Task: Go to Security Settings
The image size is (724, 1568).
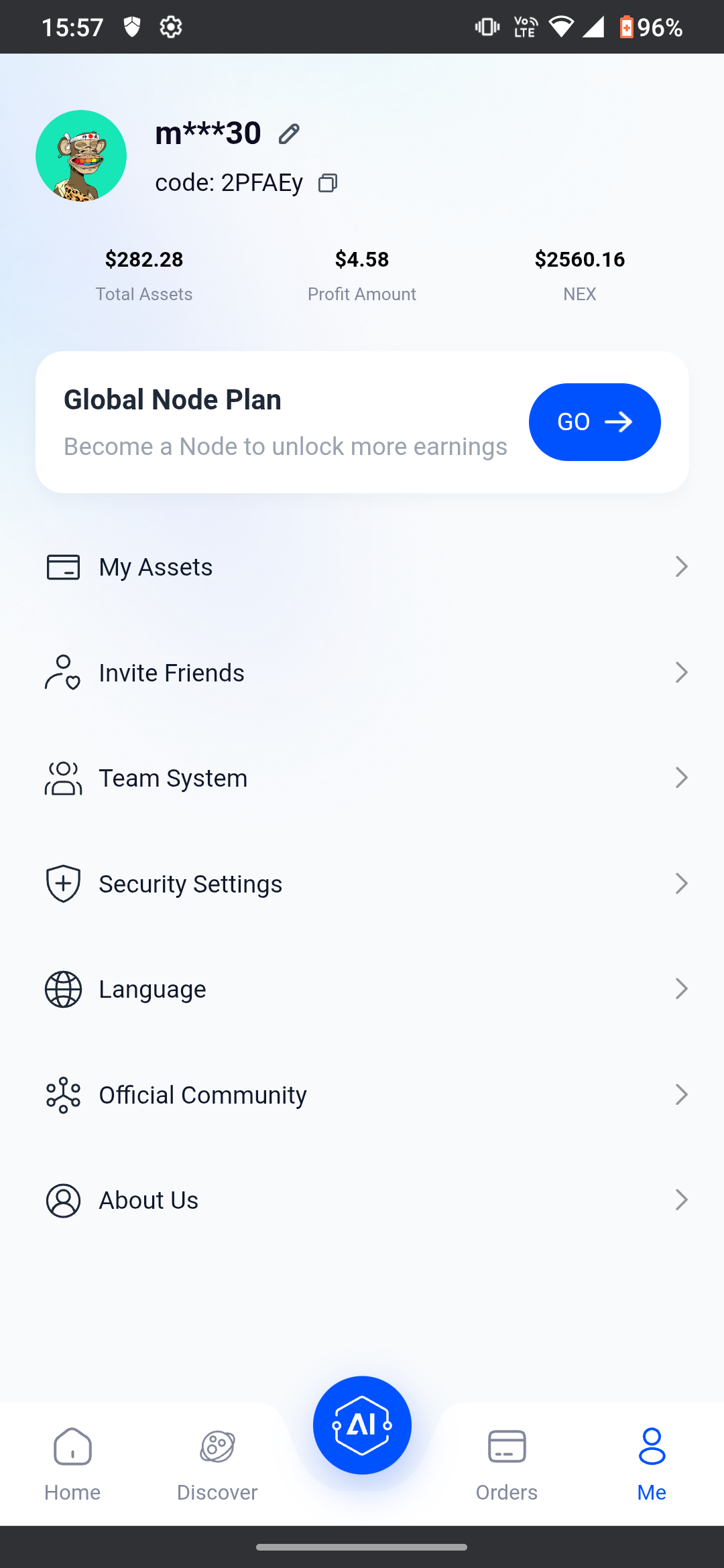Action: point(362,884)
